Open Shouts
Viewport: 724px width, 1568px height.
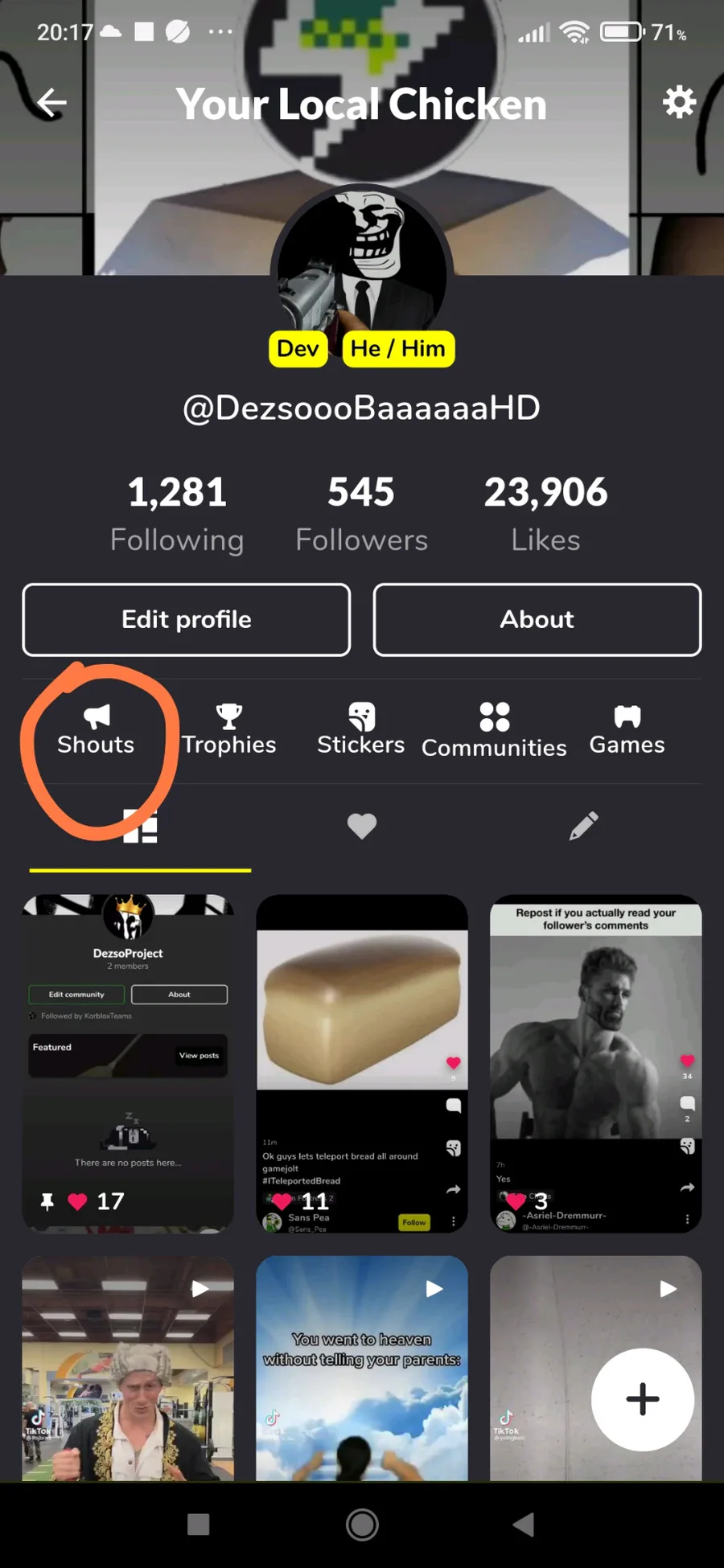[96, 730]
